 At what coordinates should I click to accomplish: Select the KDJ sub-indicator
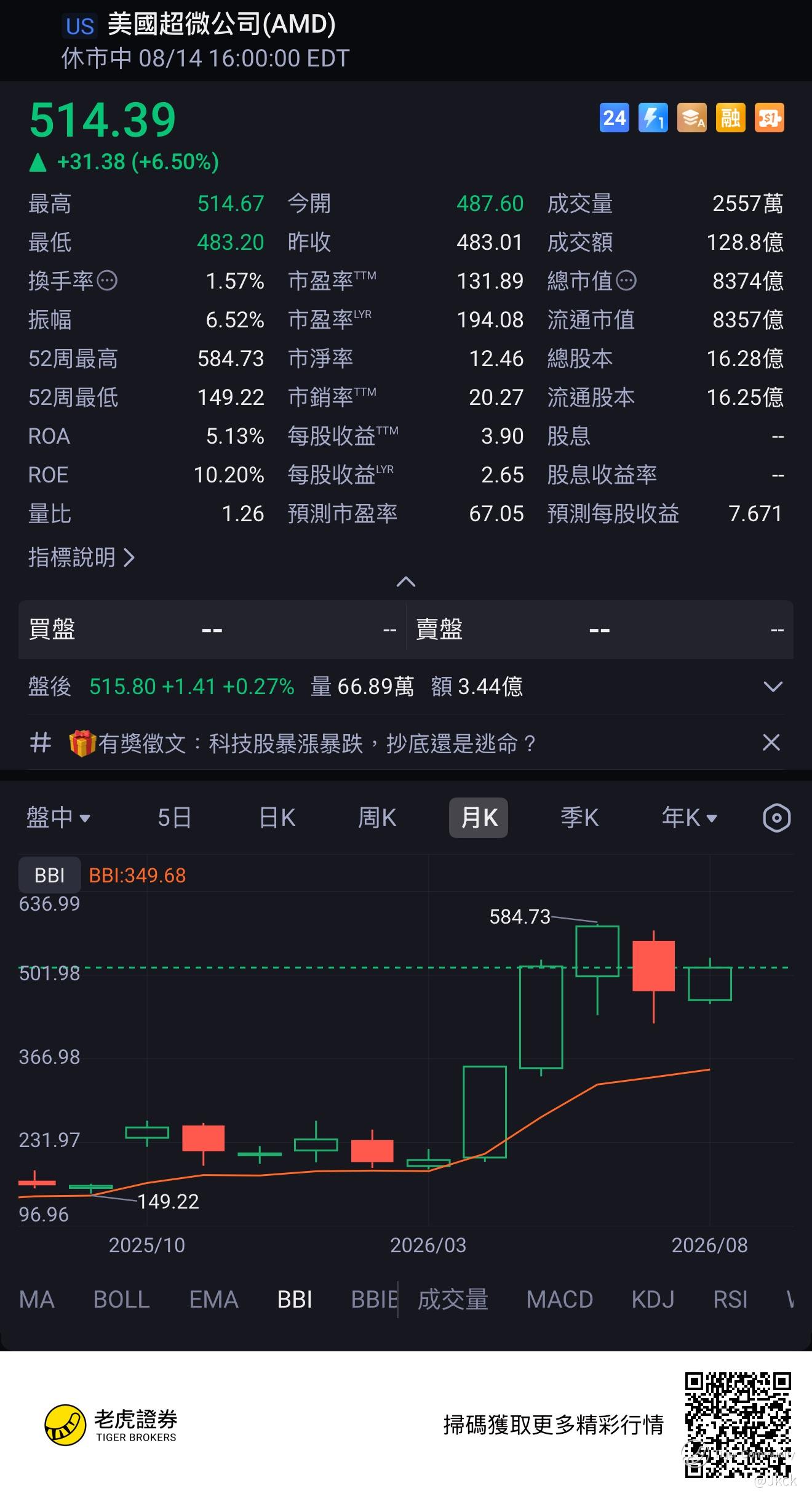point(653,1300)
